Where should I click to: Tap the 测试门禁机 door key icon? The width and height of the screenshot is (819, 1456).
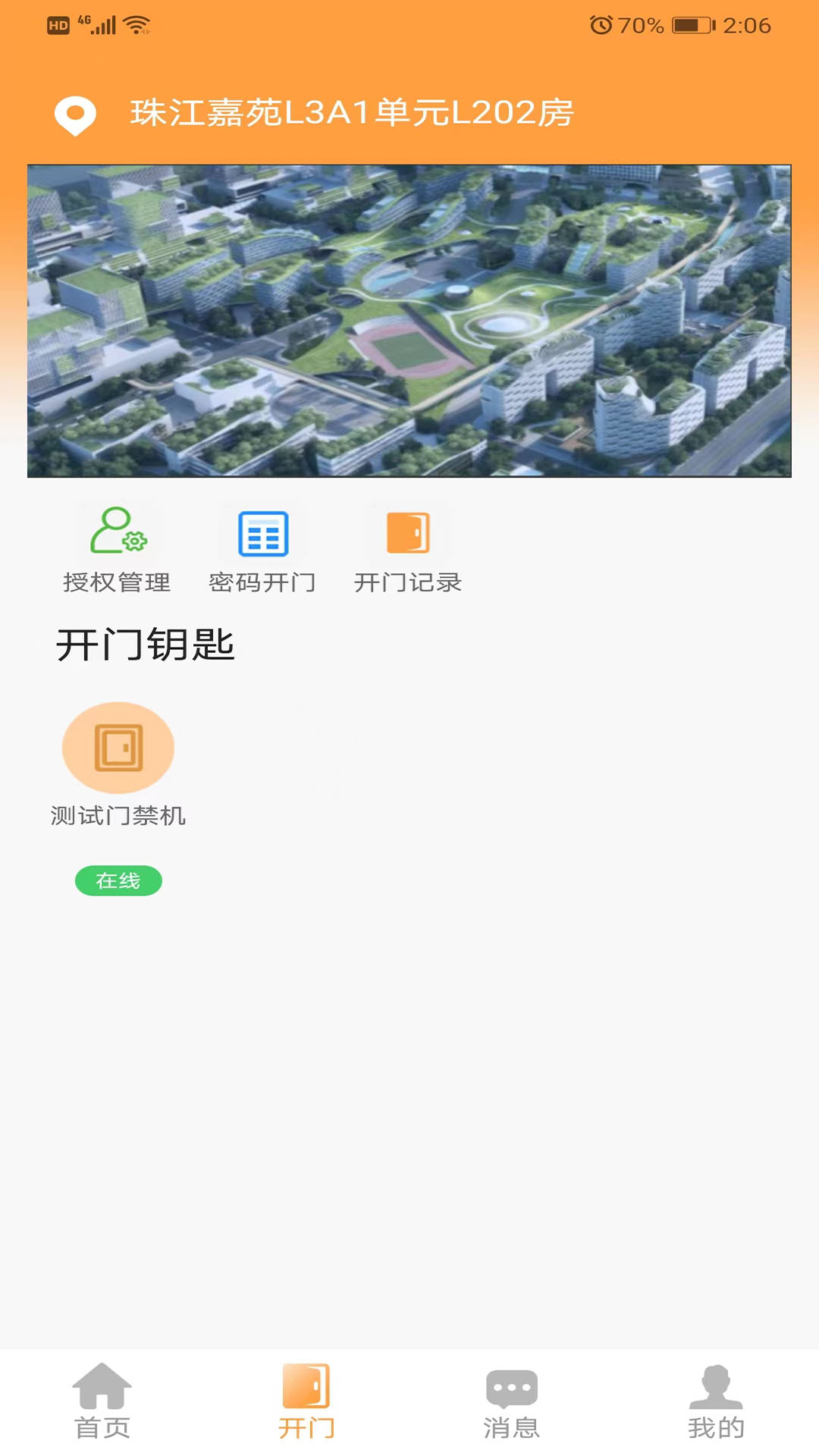[x=118, y=747]
